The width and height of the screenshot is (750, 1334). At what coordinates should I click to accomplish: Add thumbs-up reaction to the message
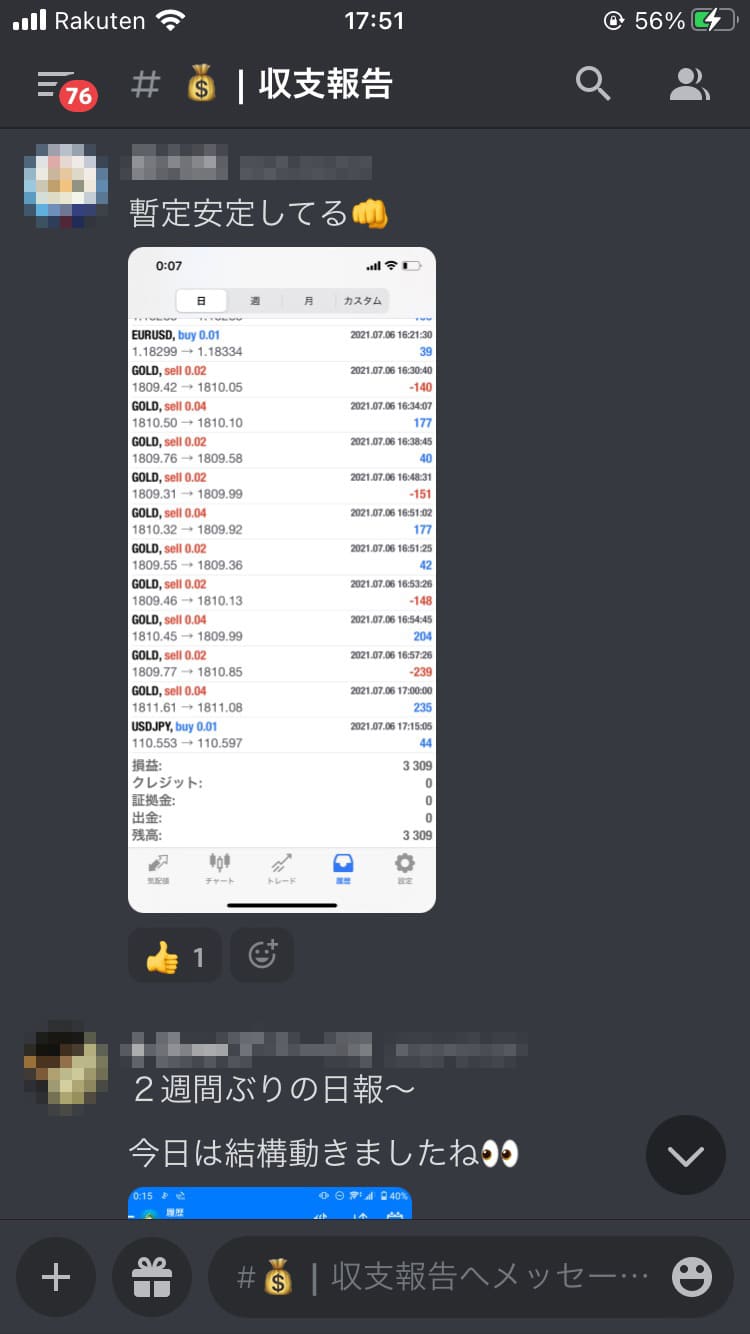[174, 957]
